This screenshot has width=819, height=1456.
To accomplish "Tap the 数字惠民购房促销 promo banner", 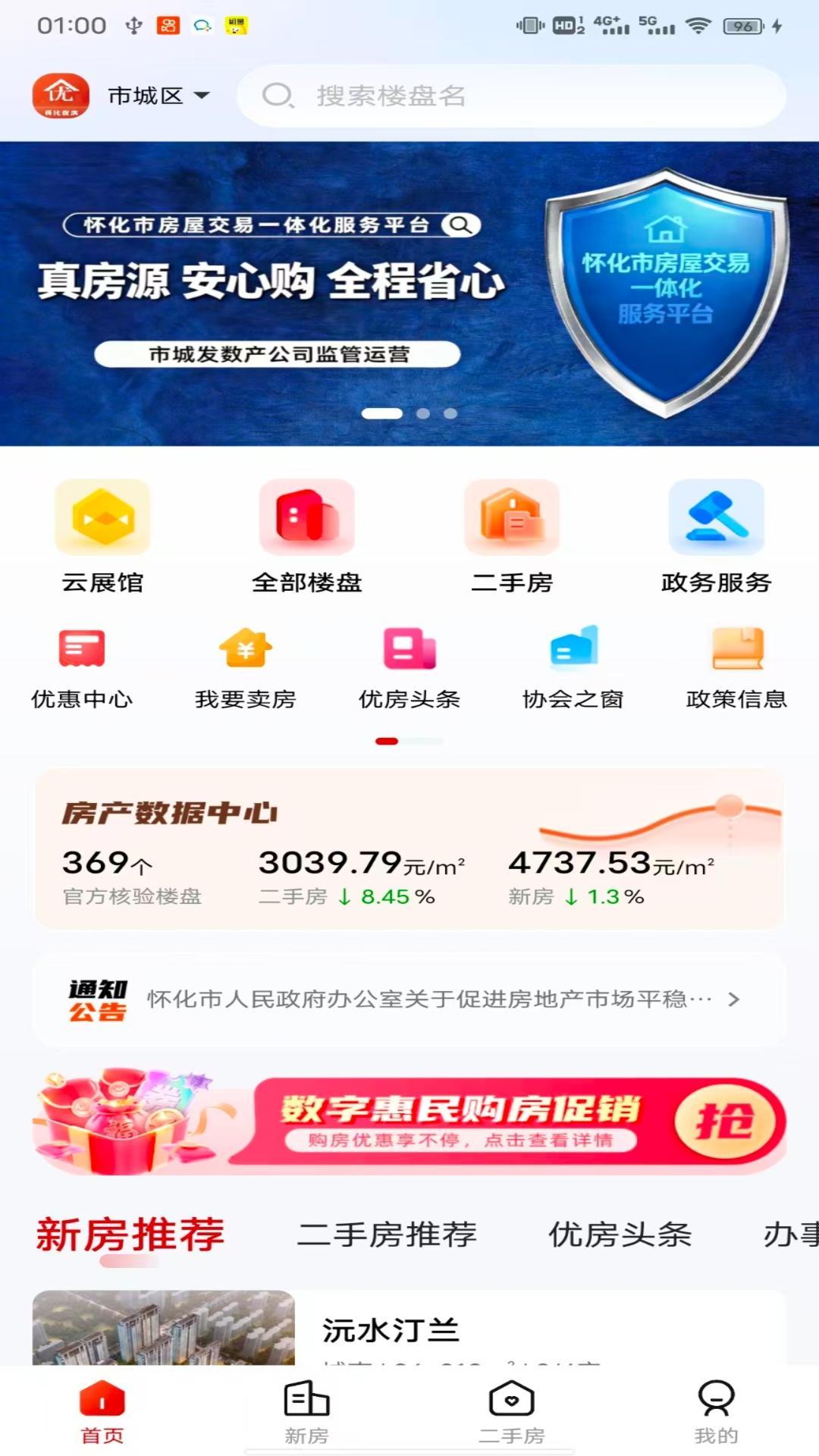I will point(409,1122).
